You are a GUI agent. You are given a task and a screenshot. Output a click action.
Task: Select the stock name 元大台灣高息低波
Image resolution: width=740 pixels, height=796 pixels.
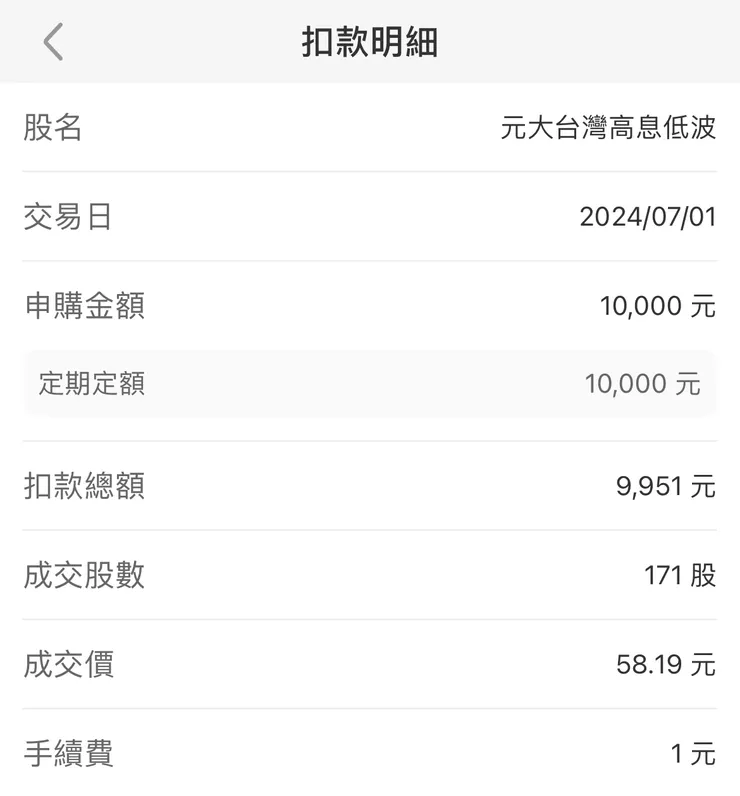click(608, 130)
